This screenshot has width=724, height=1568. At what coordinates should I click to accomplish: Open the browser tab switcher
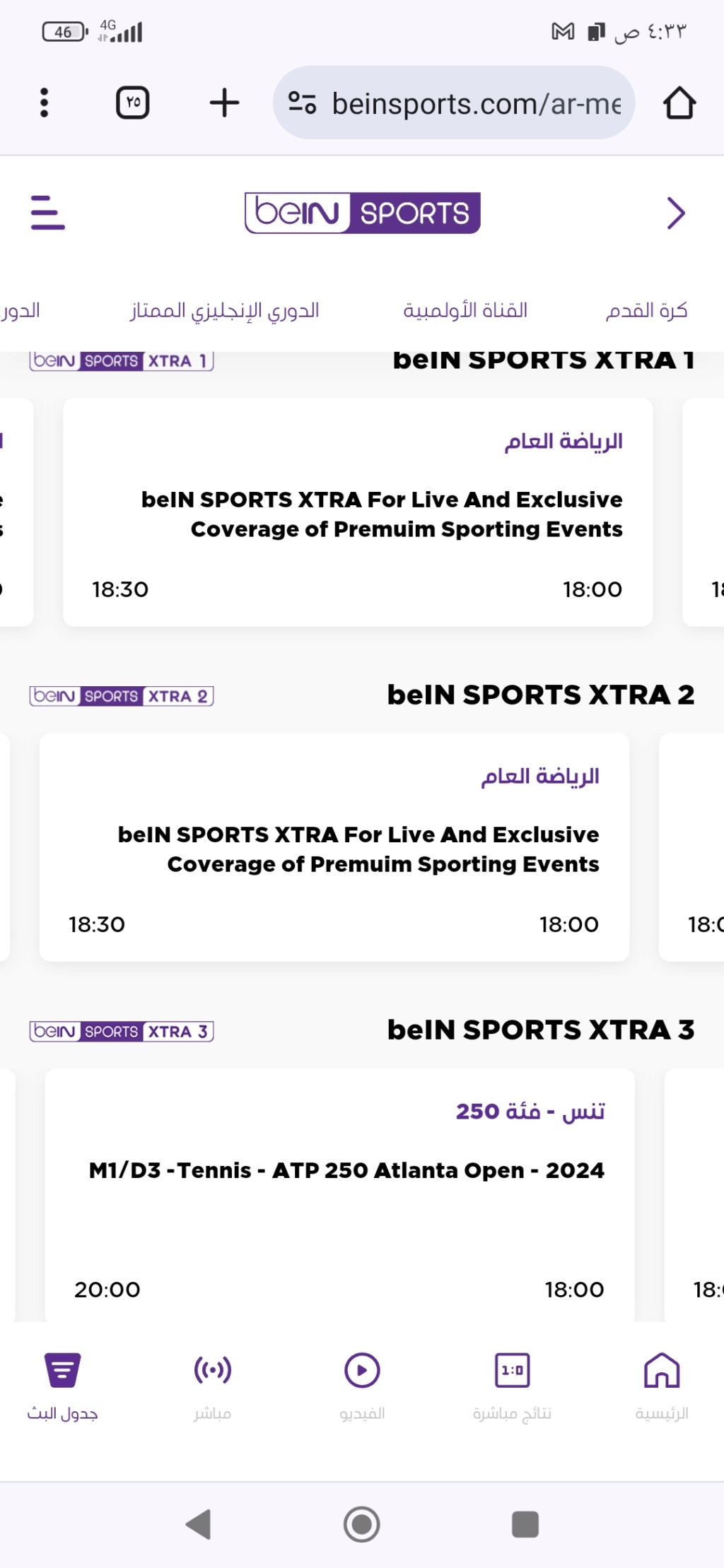[132, 103]
